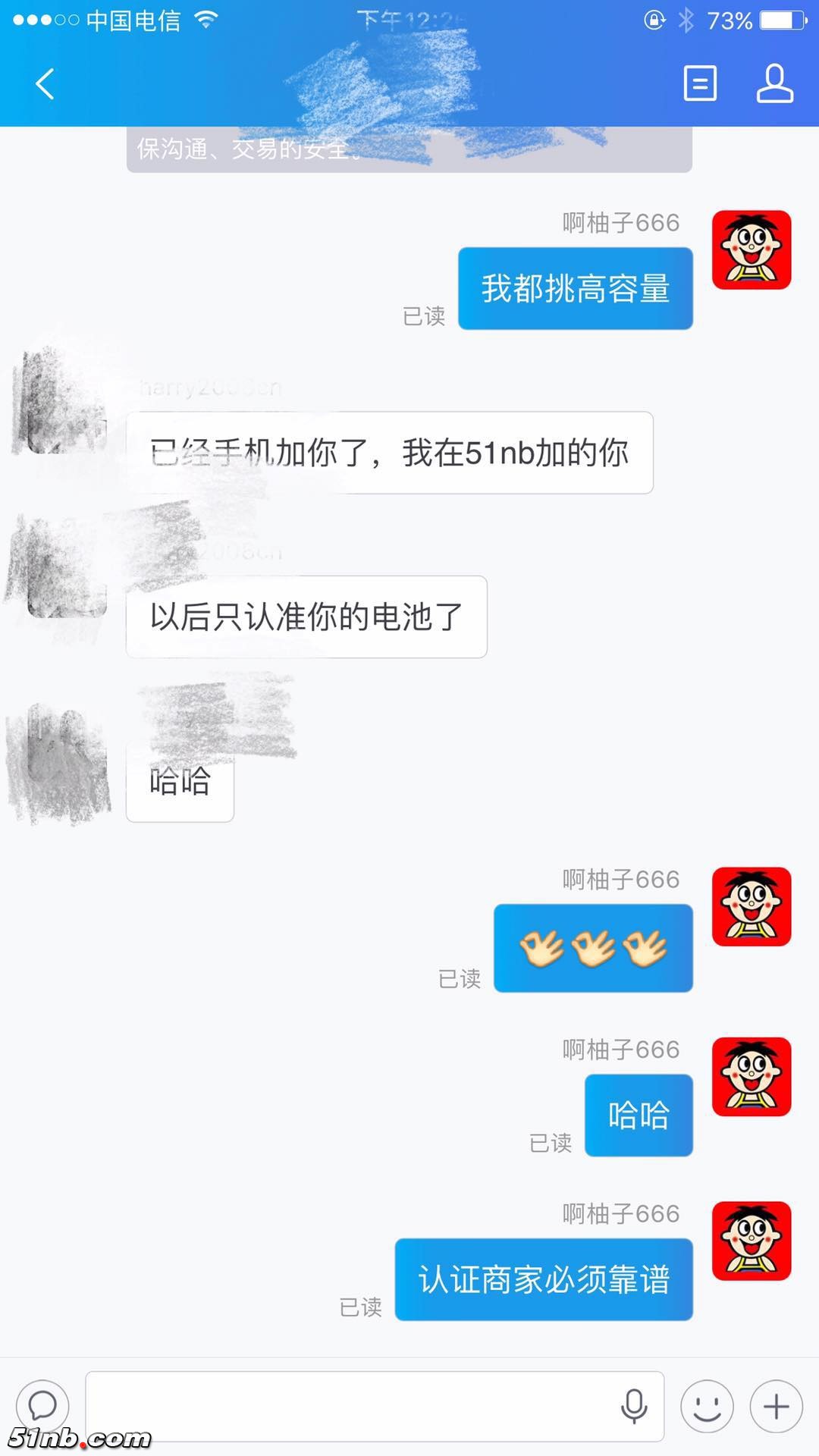Viewport: 819px width, 1456px height.
Task: Open the contact profile icon
Action: [x=774, y=83]
